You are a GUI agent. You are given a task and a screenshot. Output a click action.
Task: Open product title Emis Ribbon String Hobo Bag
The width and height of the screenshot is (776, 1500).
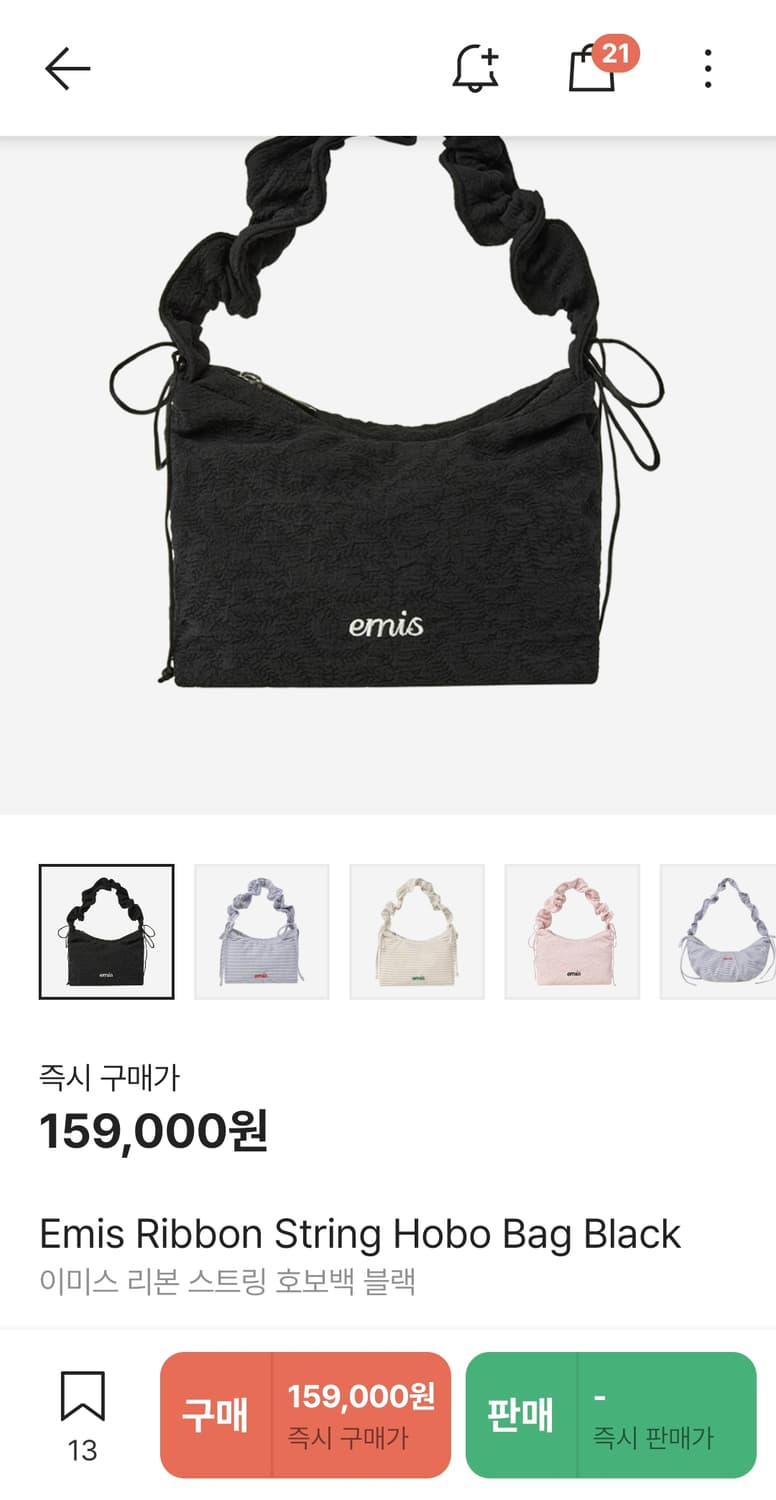tap(360, 1235)
